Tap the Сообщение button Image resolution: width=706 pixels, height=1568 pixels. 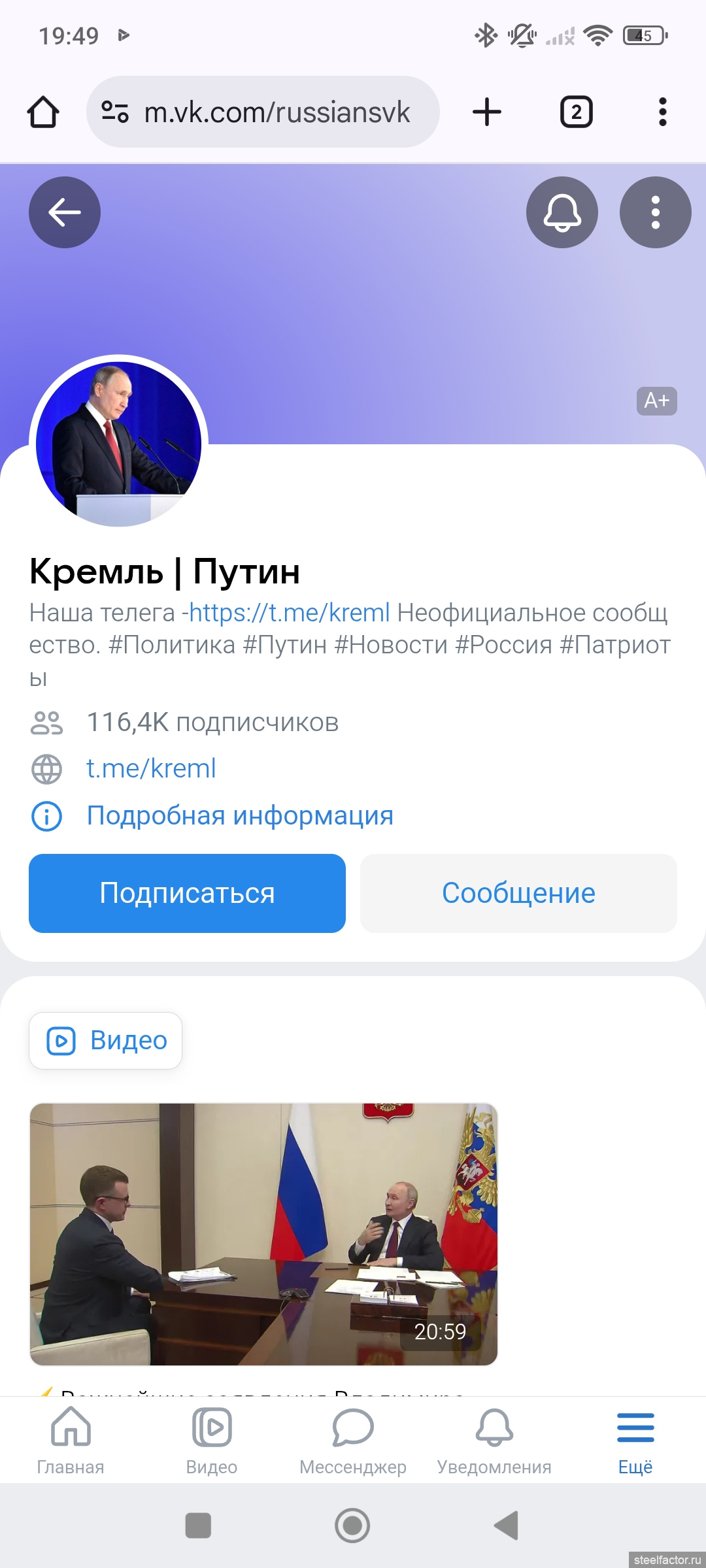(518, 893)
